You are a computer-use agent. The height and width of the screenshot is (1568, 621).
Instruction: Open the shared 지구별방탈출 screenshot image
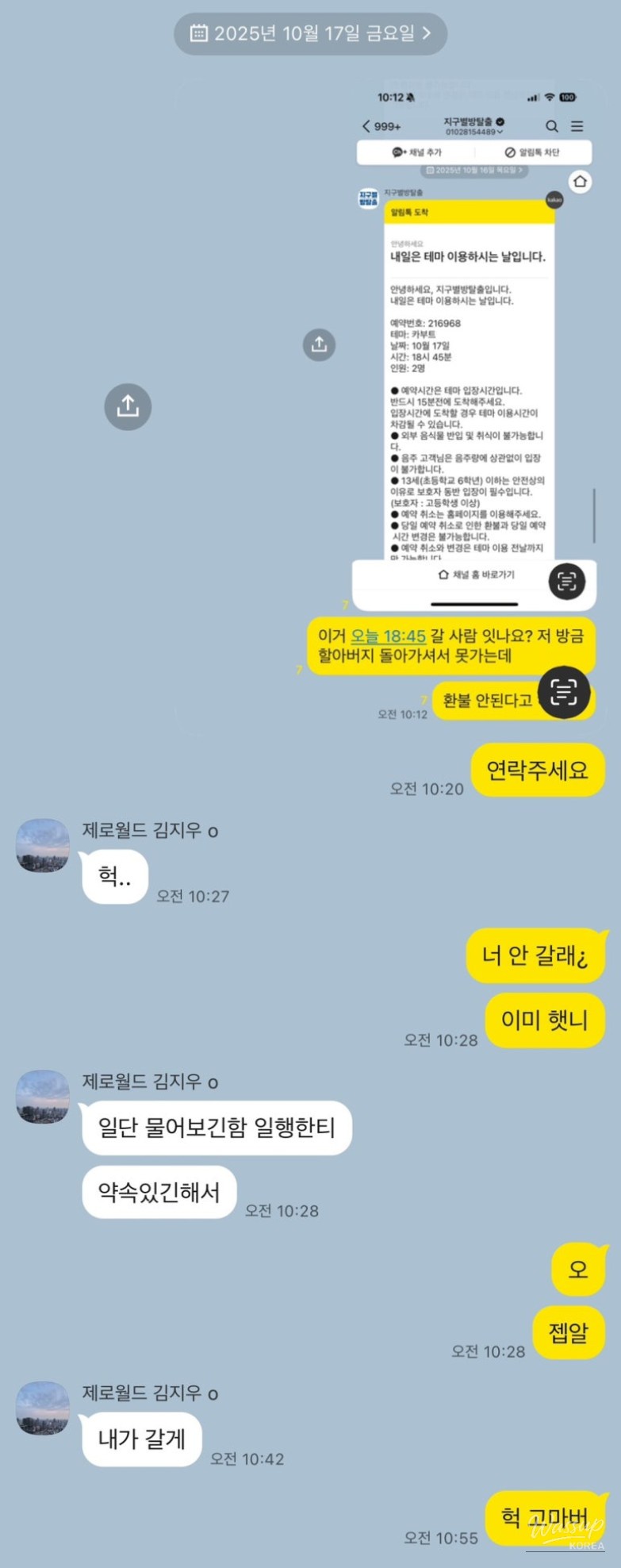click(x=474, y=349)
